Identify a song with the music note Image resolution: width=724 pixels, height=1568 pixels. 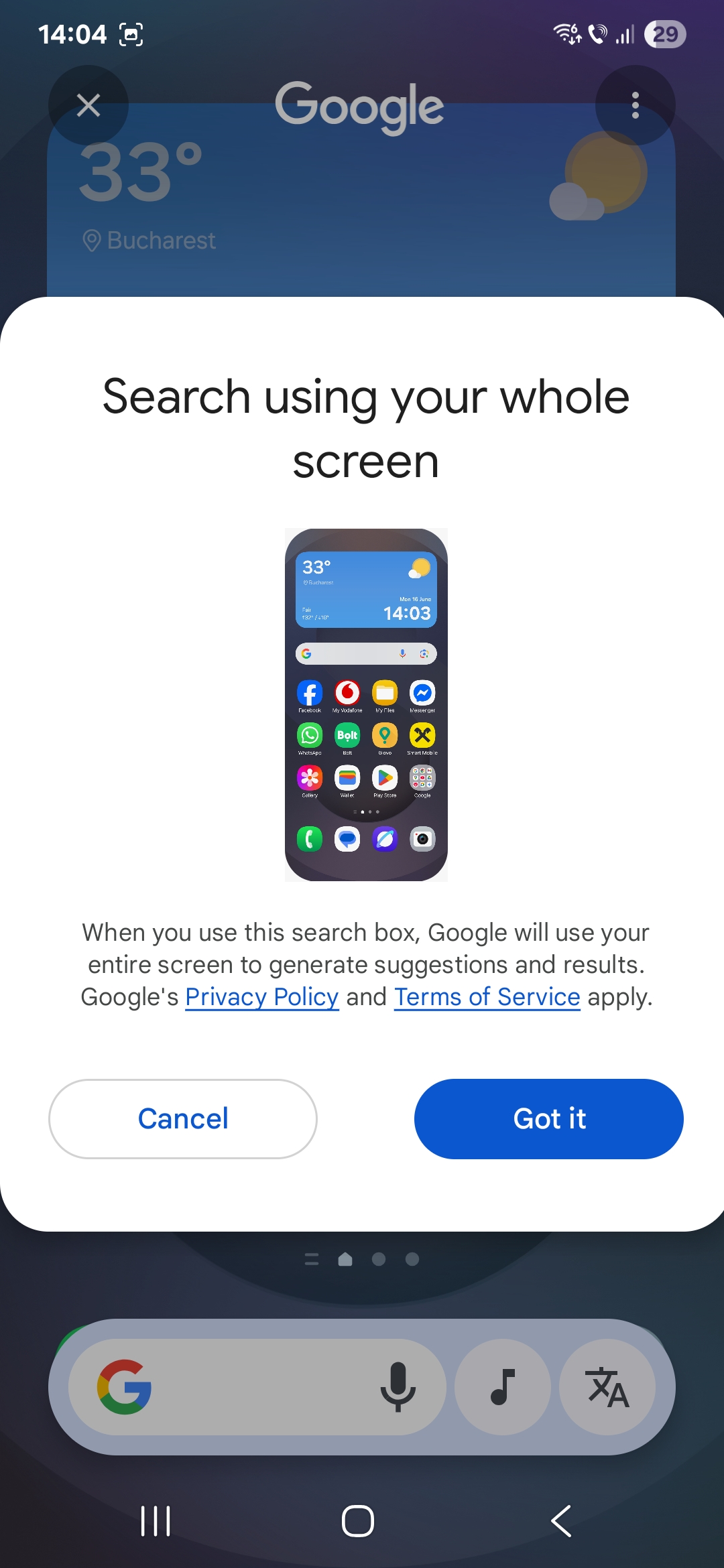[503, 1386]
